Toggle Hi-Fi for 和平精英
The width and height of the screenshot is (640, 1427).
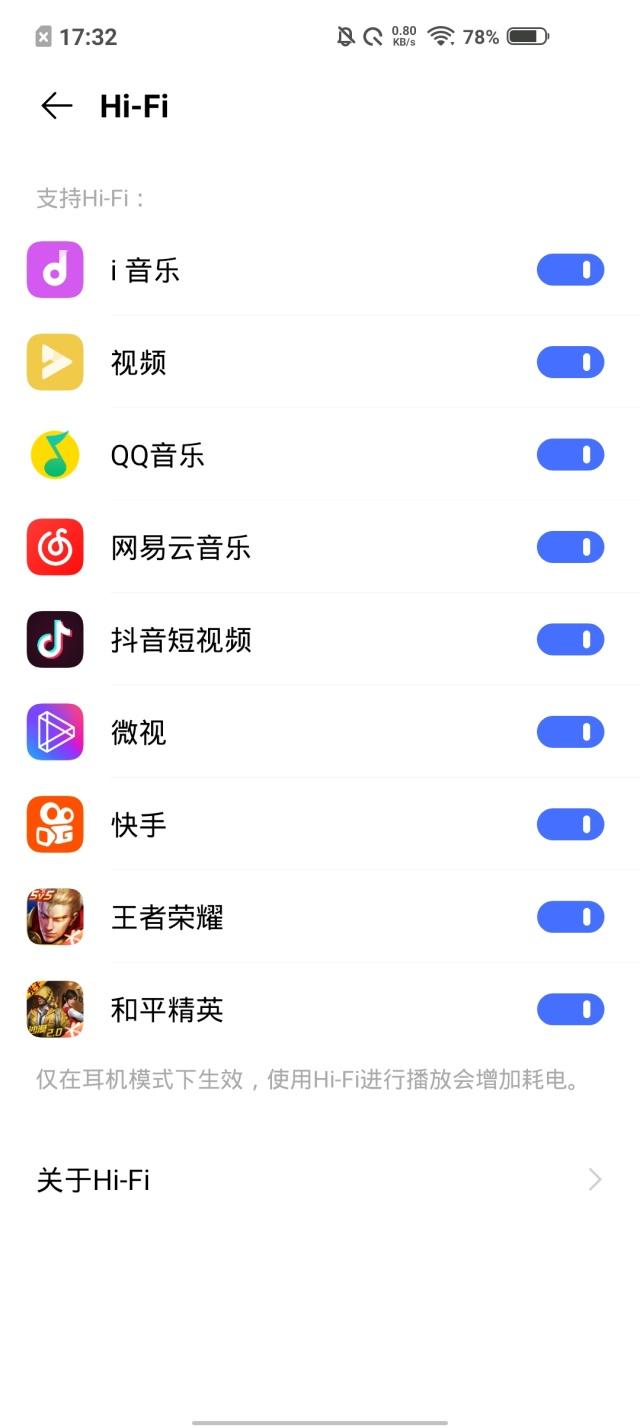pyautogui.click(x=570, y=1009)
